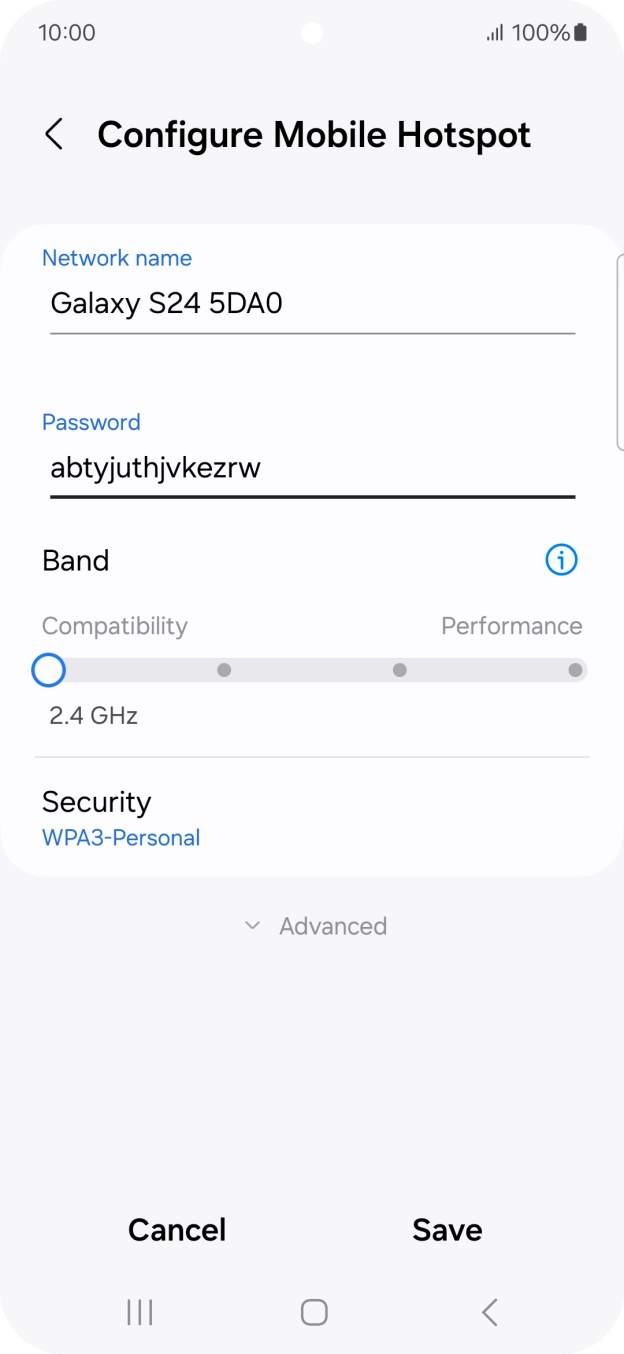This screenshot has height=1354, width=624.
Task: Expand the Advanced section
Action: tap(316, 926)
